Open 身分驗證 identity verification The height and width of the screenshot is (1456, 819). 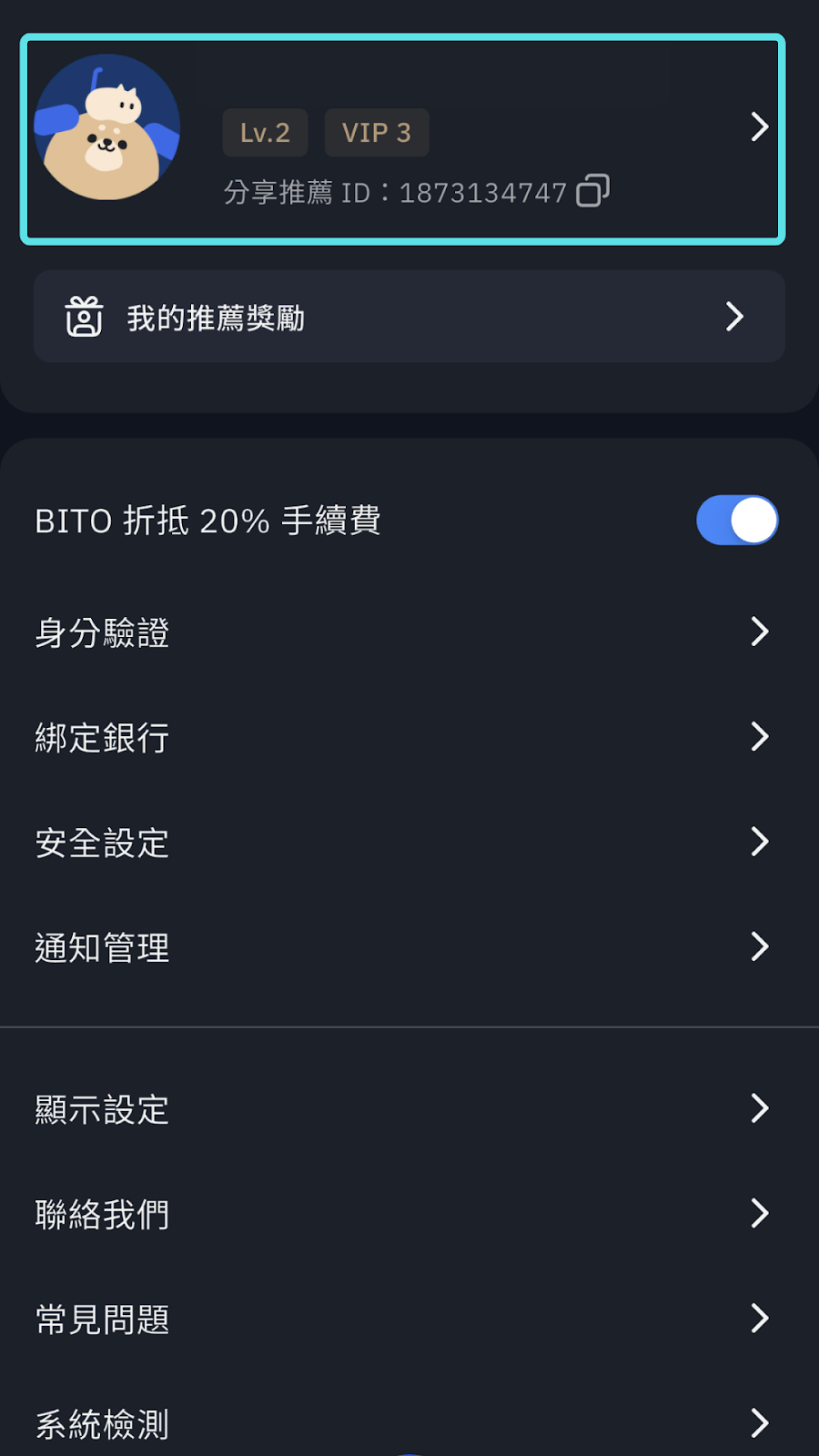pos(409,632)
